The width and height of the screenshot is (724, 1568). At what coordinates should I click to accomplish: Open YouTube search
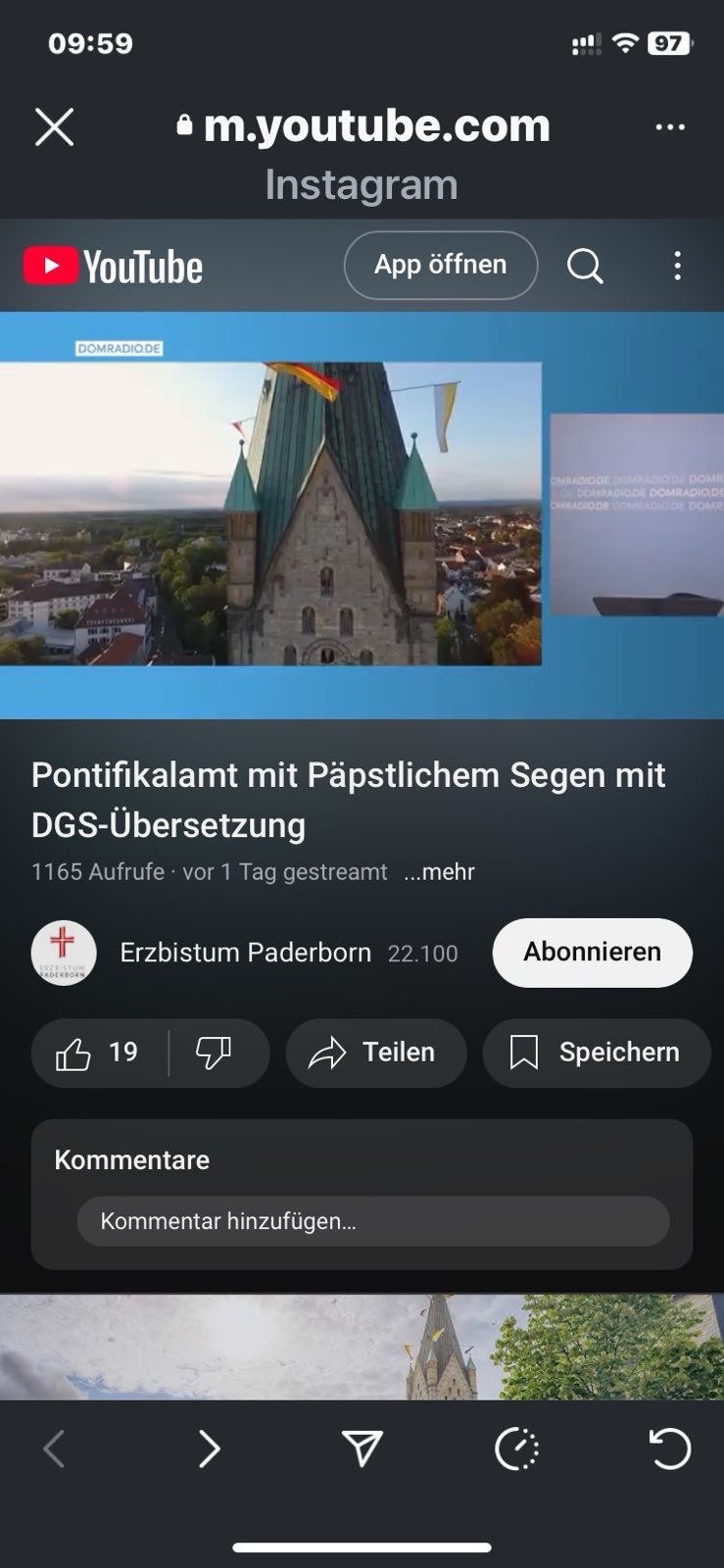click(585, 266)
